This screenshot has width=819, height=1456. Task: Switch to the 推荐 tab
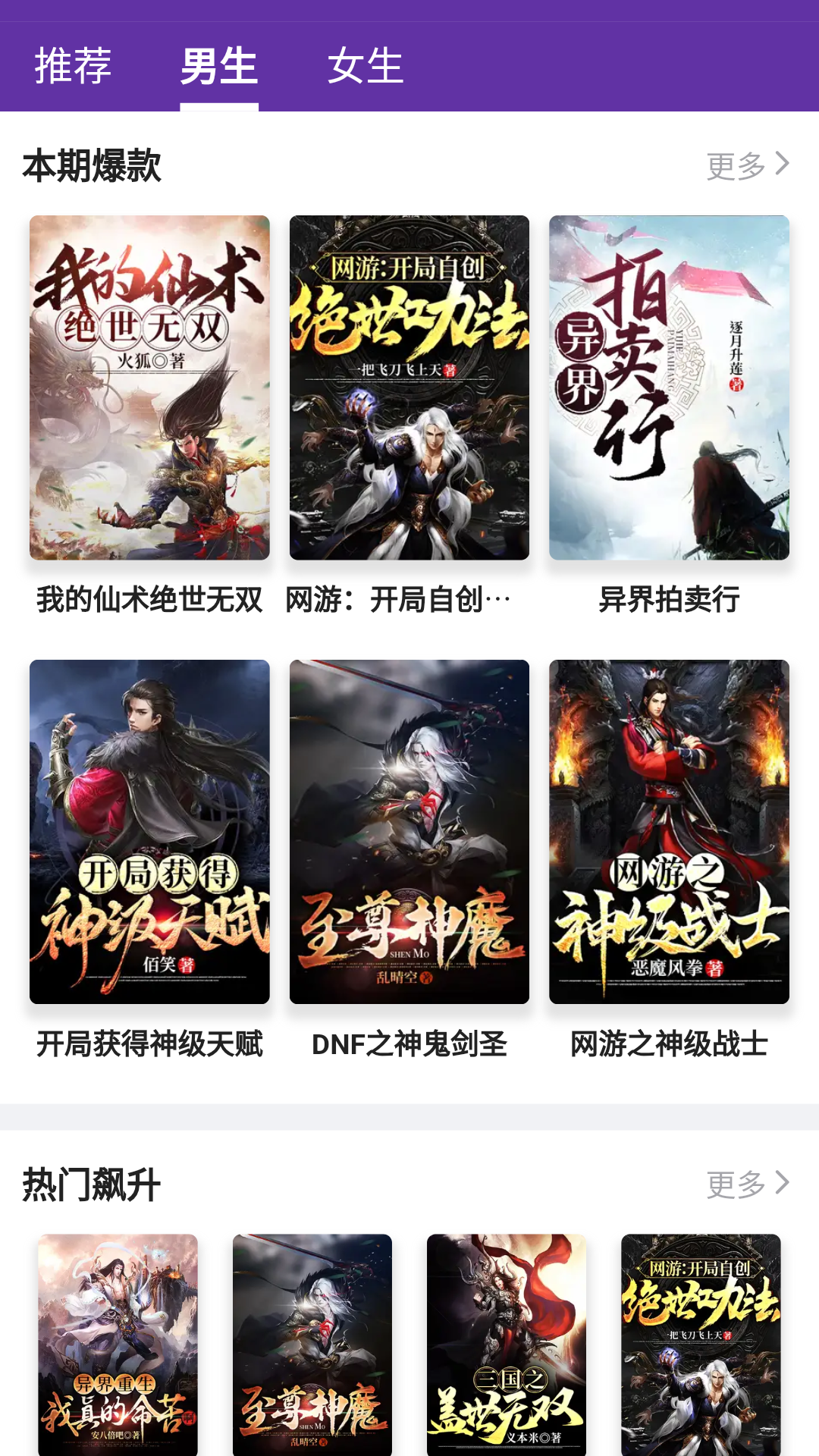click(73, 66)
